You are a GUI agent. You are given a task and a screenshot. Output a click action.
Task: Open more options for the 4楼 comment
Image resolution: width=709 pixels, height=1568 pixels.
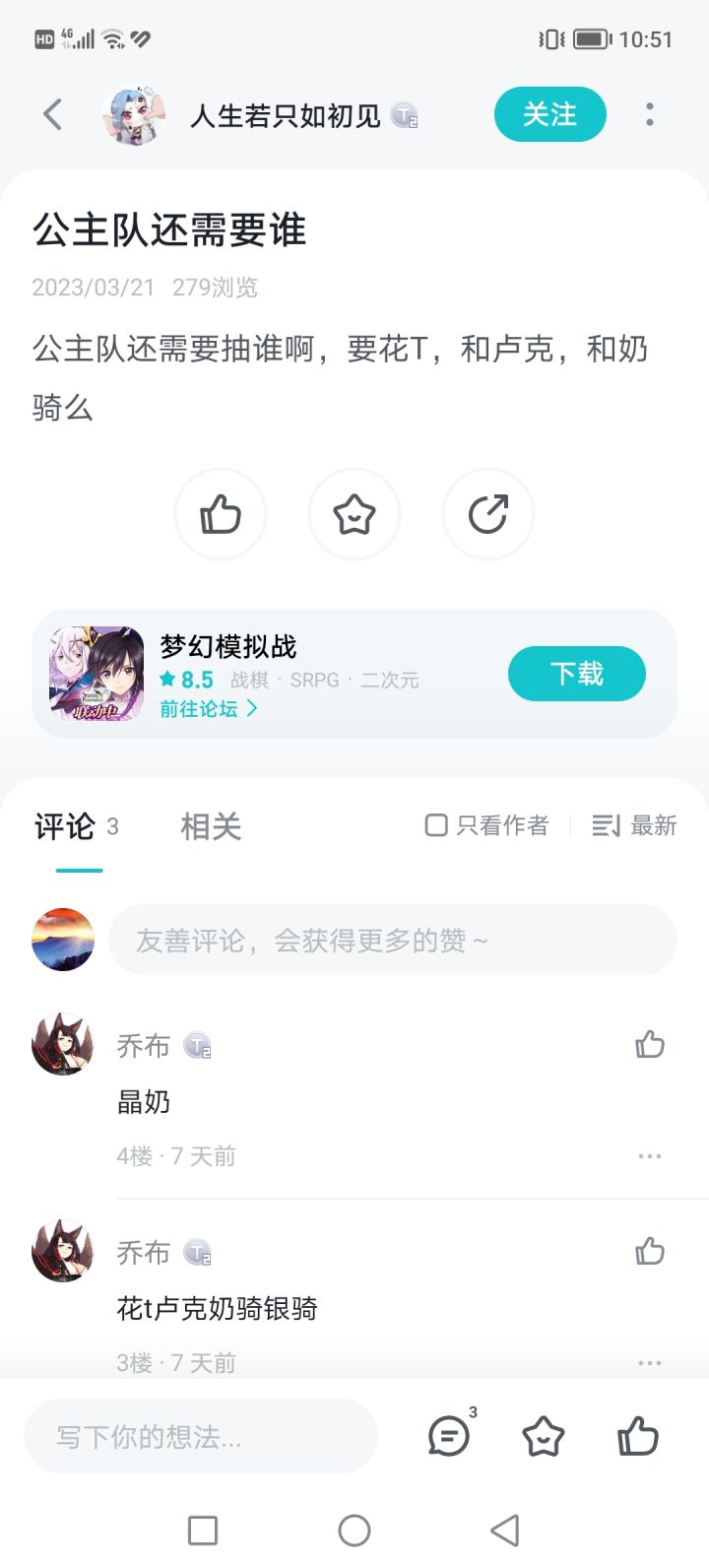tap(650, 1156)
